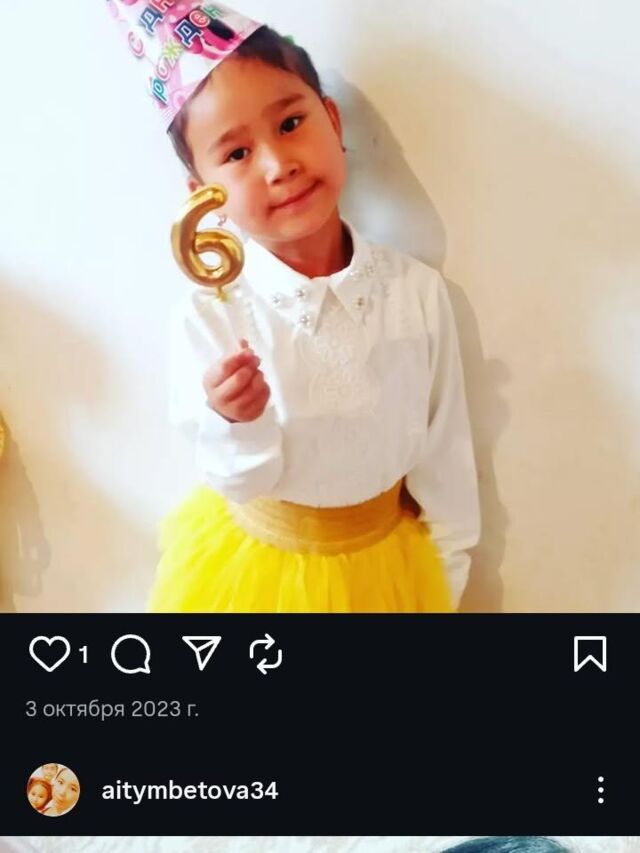
Task: Open comments via the speech bubble icon
Action: click(x=131, y=654)
